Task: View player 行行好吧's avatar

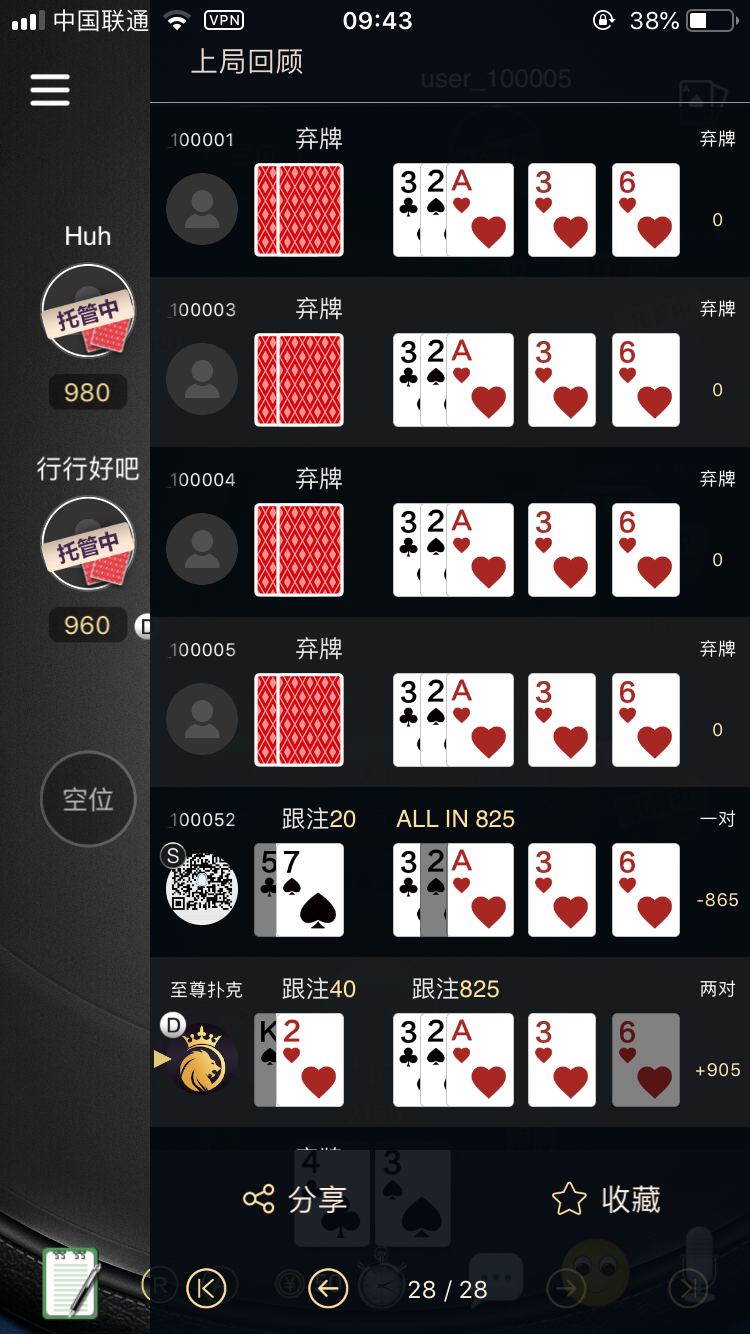Action: pyautogui.click(x=88, y=544)
